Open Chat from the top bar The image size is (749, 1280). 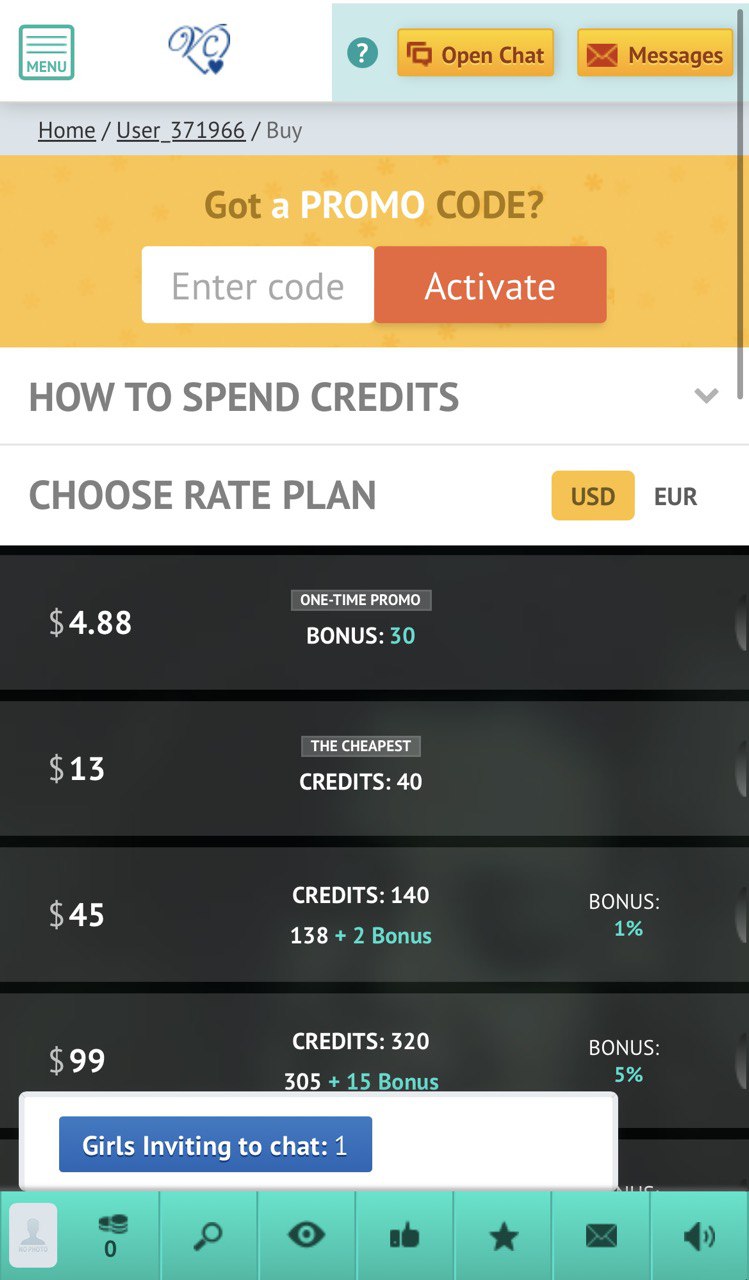pyautogui.click(x=475, y=53)
